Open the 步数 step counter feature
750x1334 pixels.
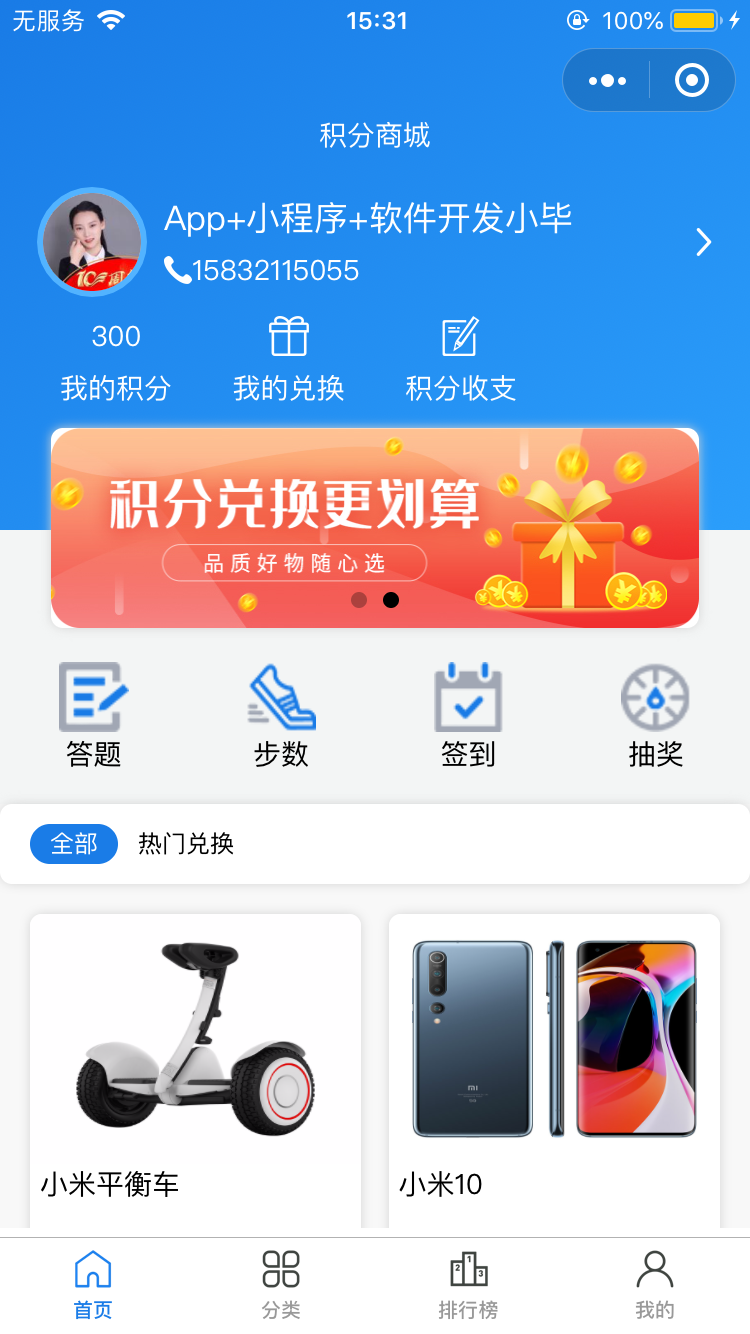coord(280,712)
